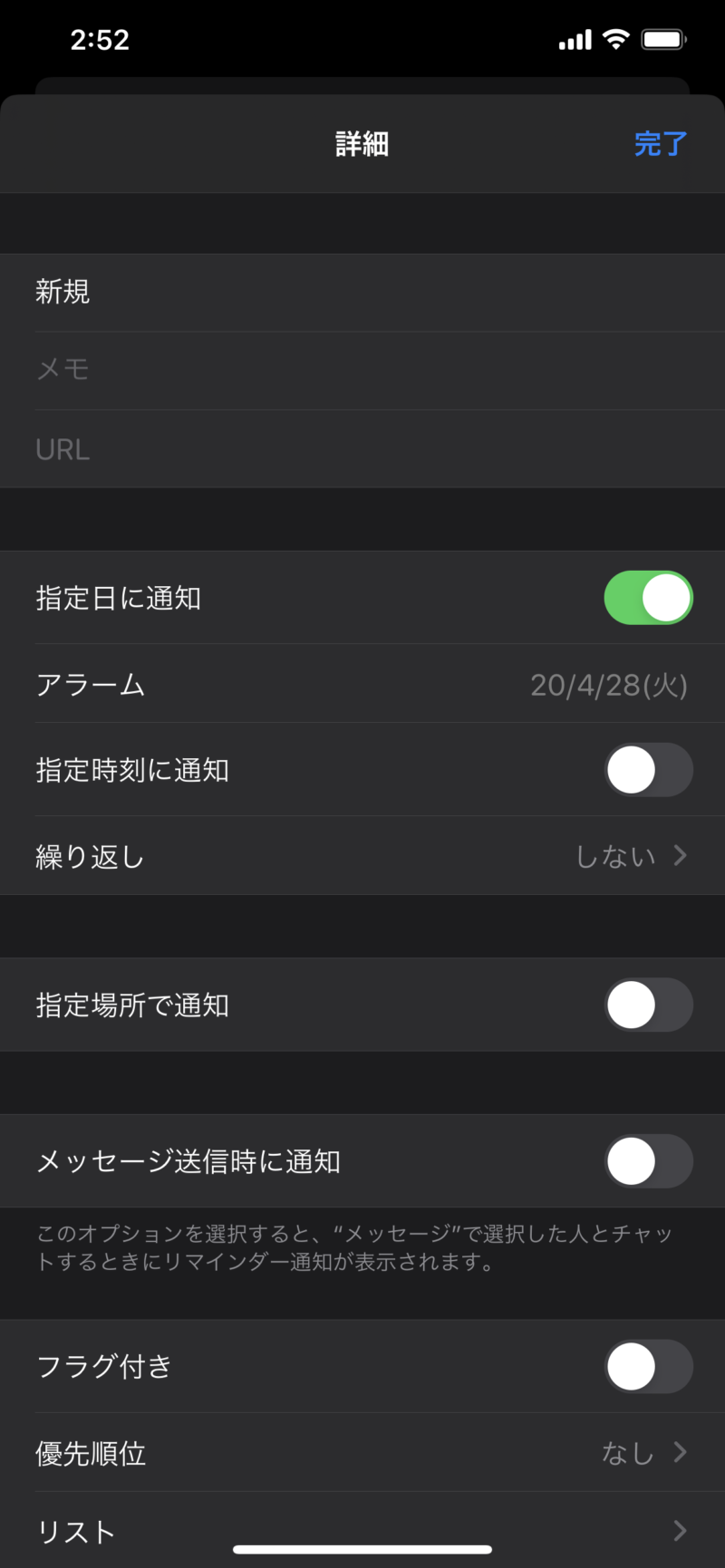Open the リスト selection row
This screenshot has width=725, height=1568.
pos(362,1531)
